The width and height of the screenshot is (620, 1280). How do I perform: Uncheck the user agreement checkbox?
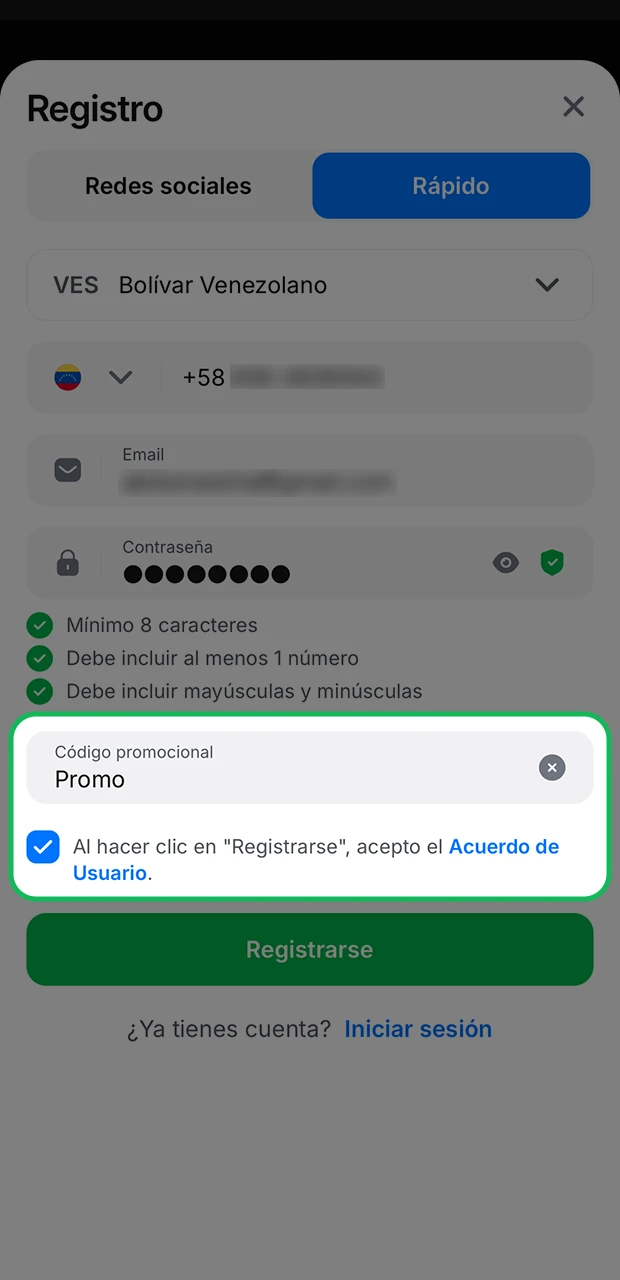tap(43, 847)
